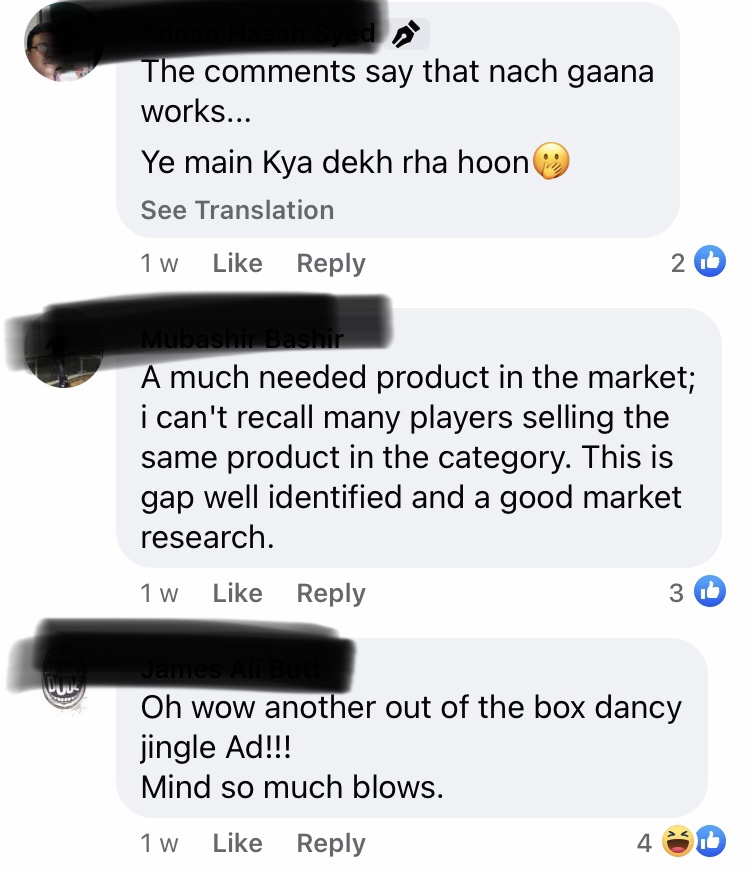Like the comment about nach gaana
749x874 pixels.
[237, 264]
